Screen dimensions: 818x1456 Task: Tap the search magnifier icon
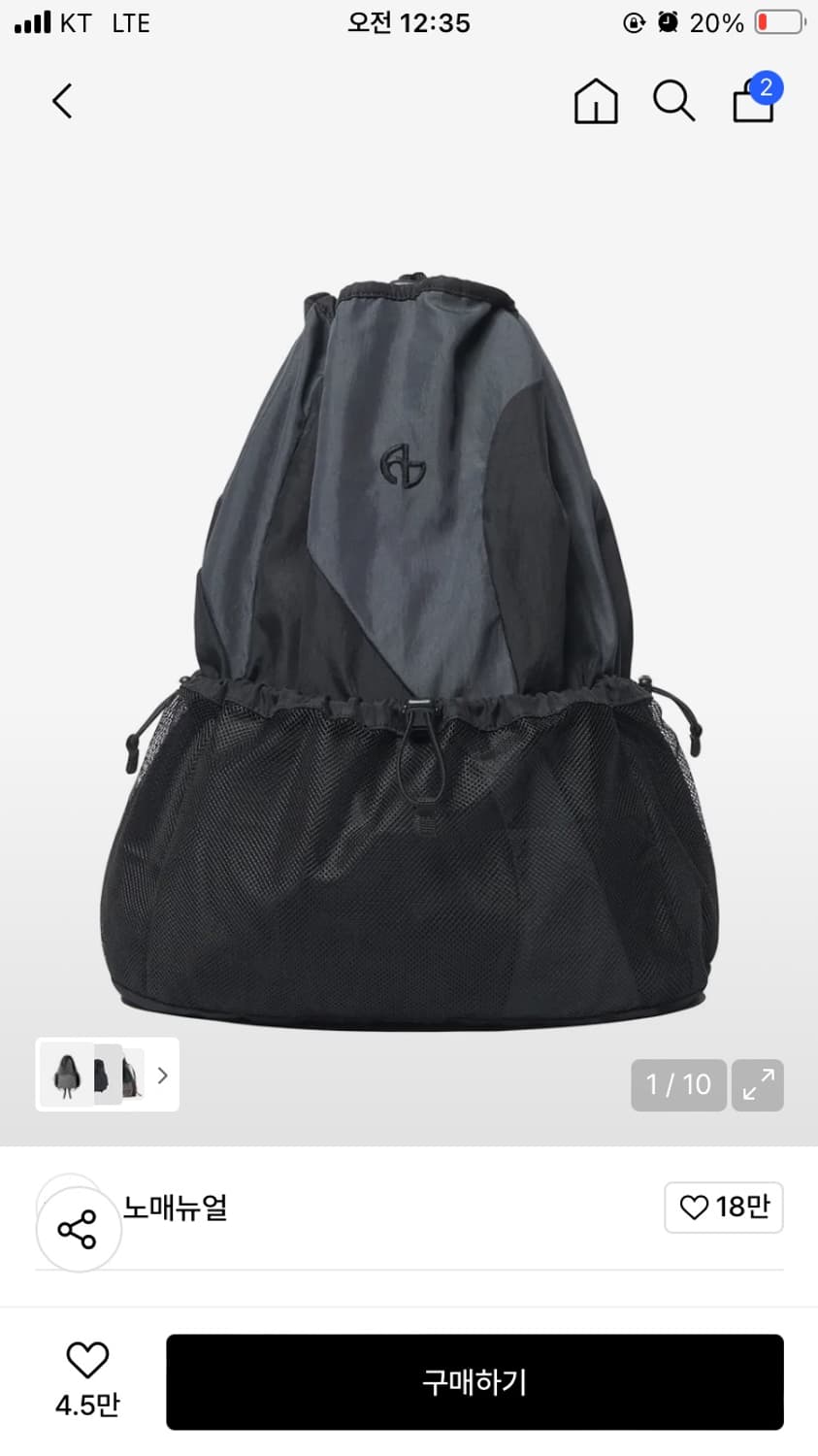coord(674,101)
